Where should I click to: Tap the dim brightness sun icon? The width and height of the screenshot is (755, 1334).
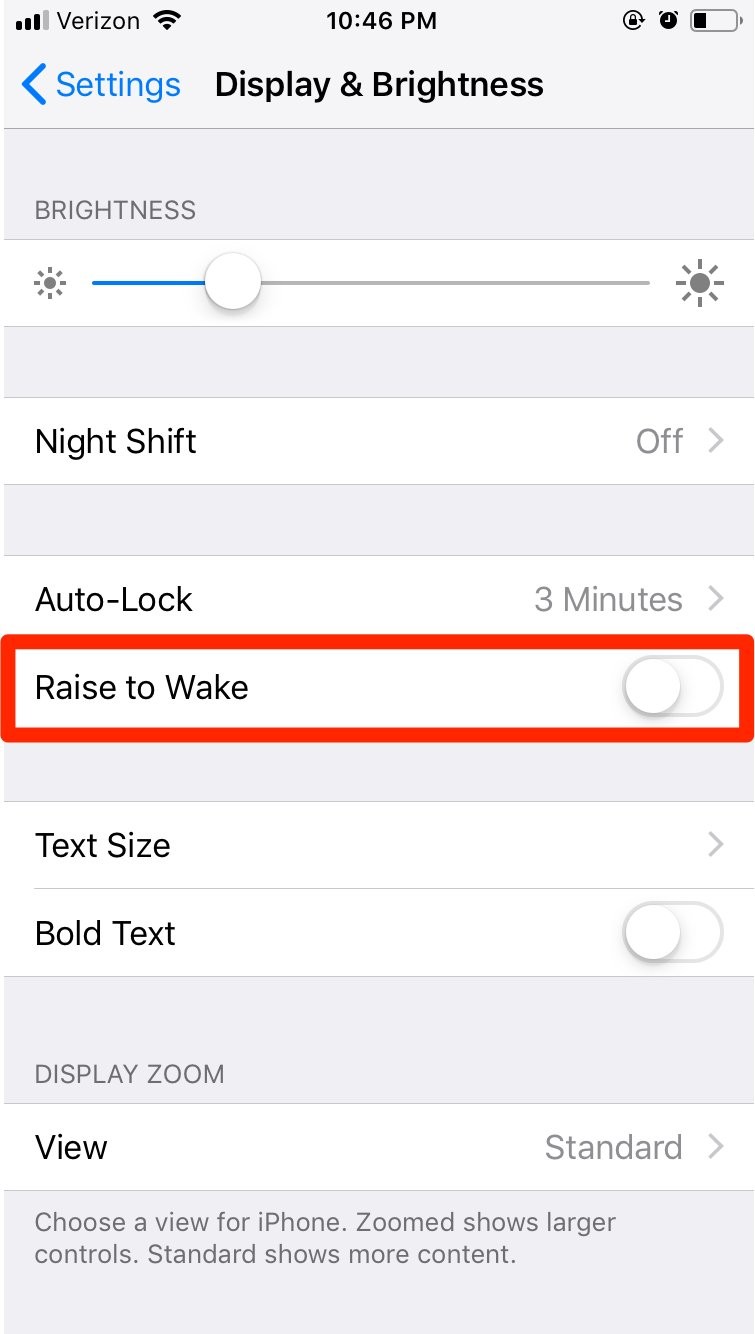point(48,282)
